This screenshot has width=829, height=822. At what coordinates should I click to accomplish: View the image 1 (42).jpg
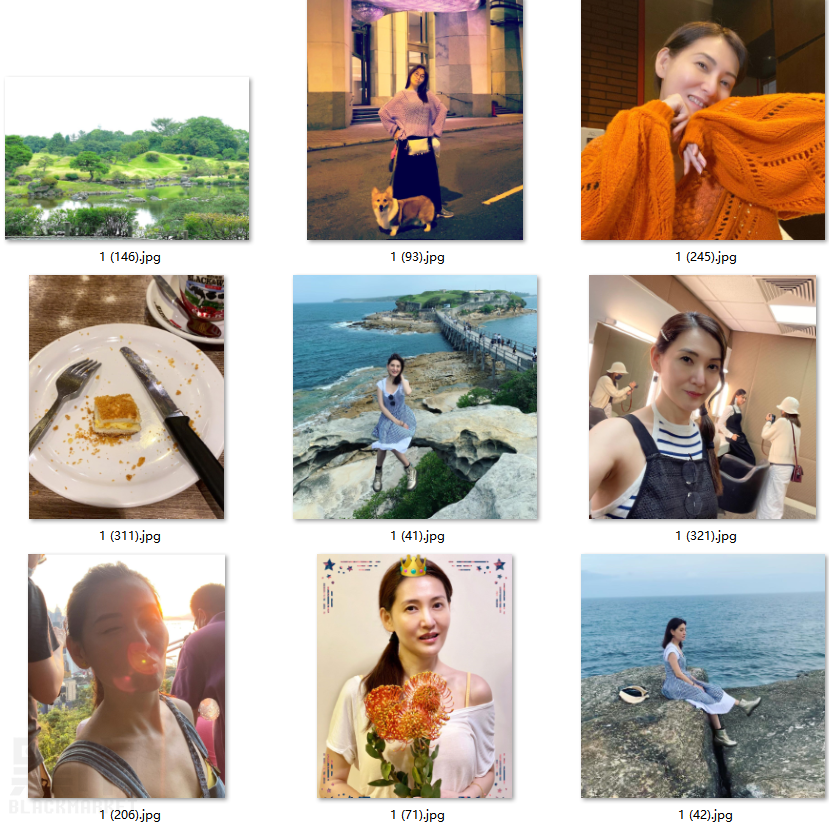coord(703,675)
